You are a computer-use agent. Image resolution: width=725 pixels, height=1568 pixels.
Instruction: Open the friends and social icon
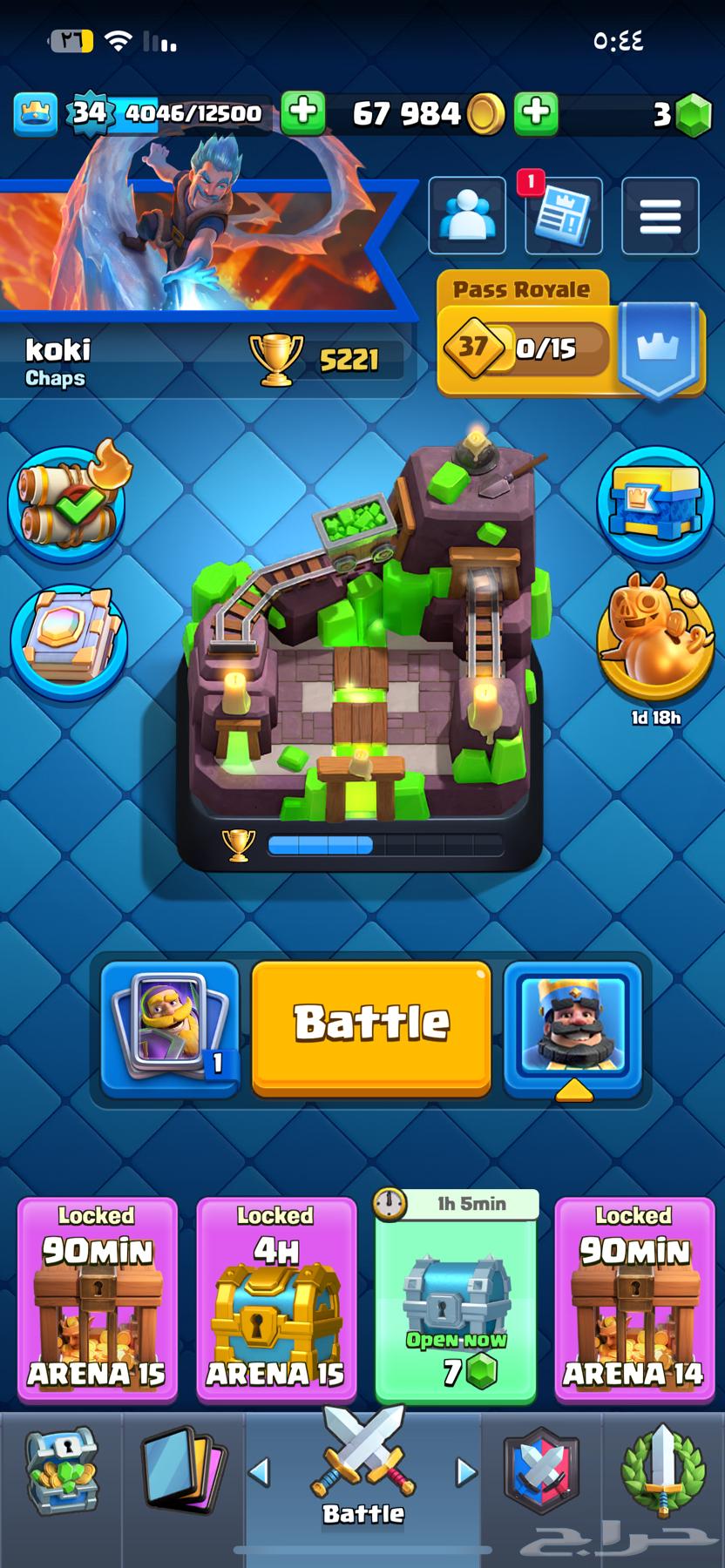(467, 216)
